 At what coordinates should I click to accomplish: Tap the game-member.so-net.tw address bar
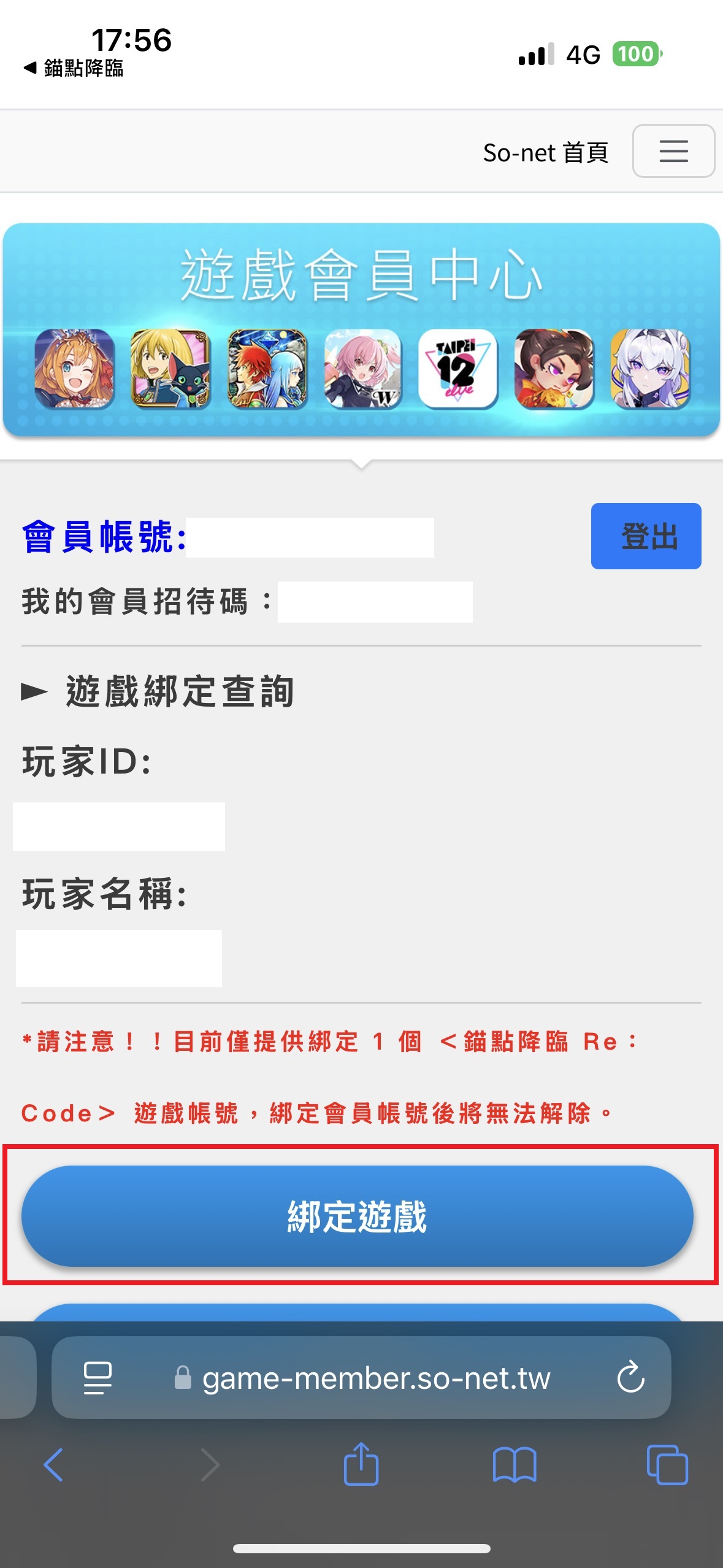(x=375, y=1378)
